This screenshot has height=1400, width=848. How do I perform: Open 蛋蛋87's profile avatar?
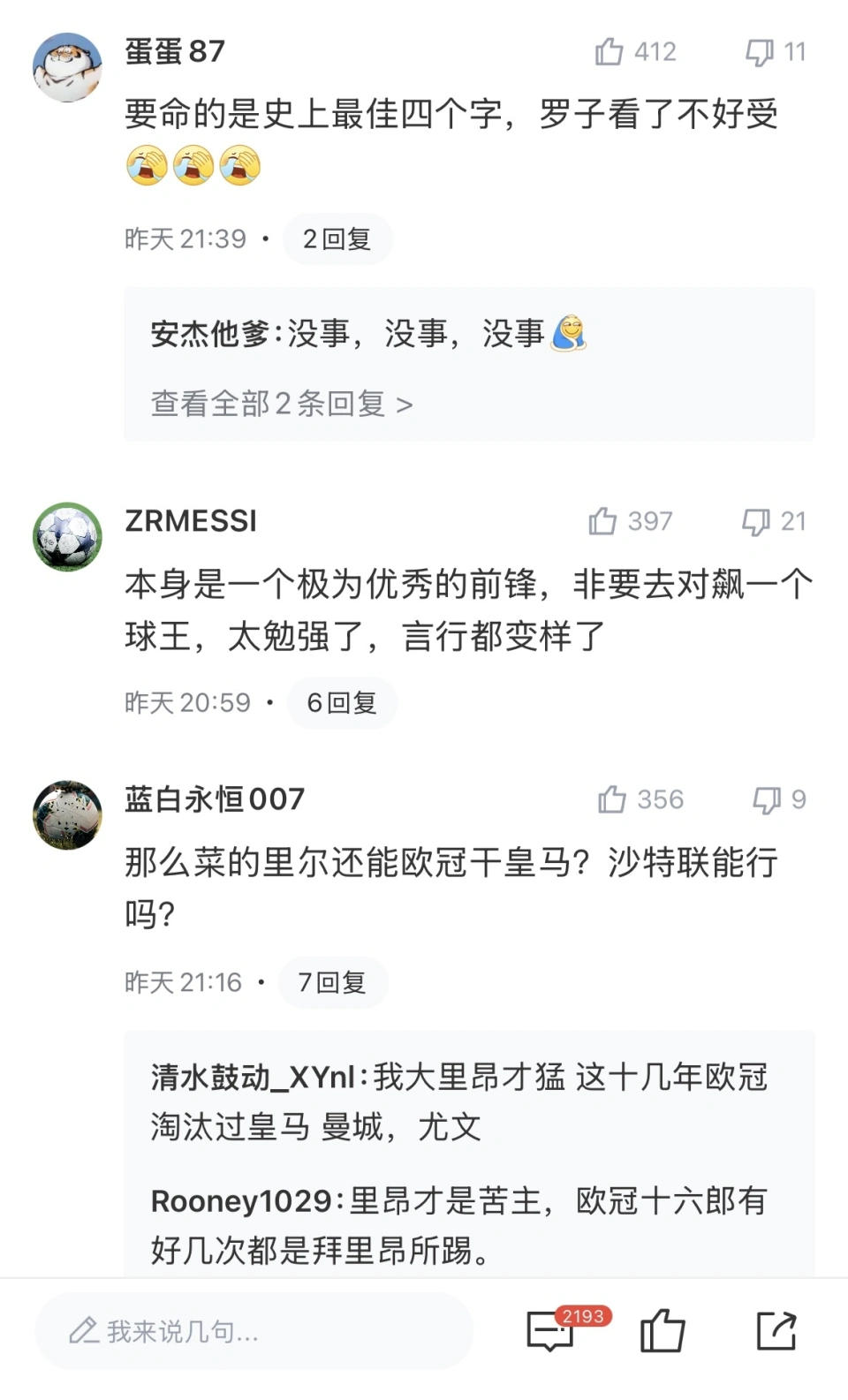67,67
